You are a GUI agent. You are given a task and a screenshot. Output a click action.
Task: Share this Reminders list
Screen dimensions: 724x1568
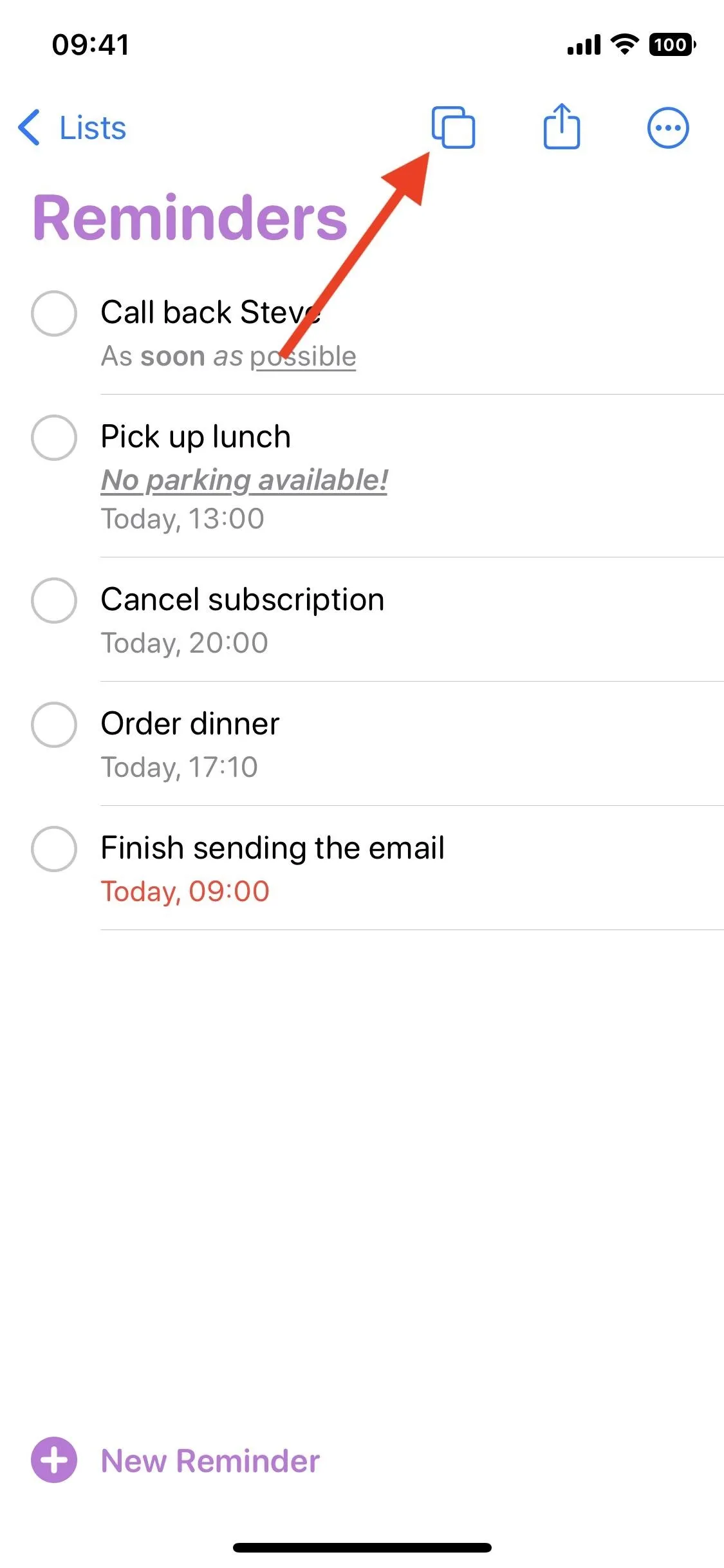562,126
